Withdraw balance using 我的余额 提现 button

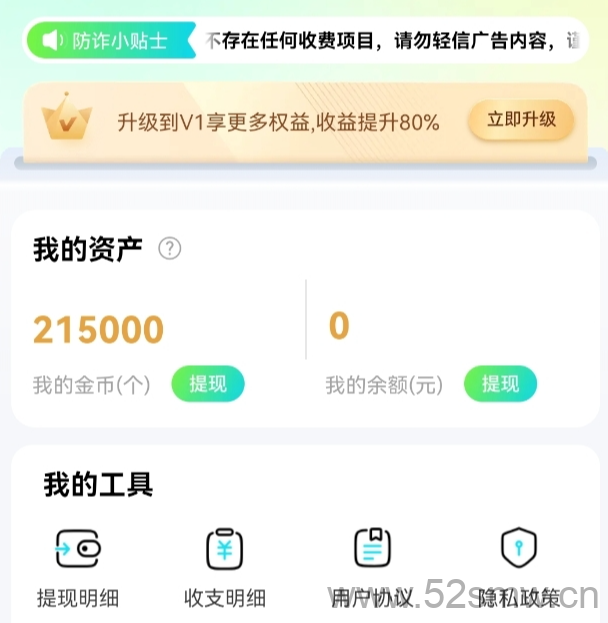click(500, 384)
